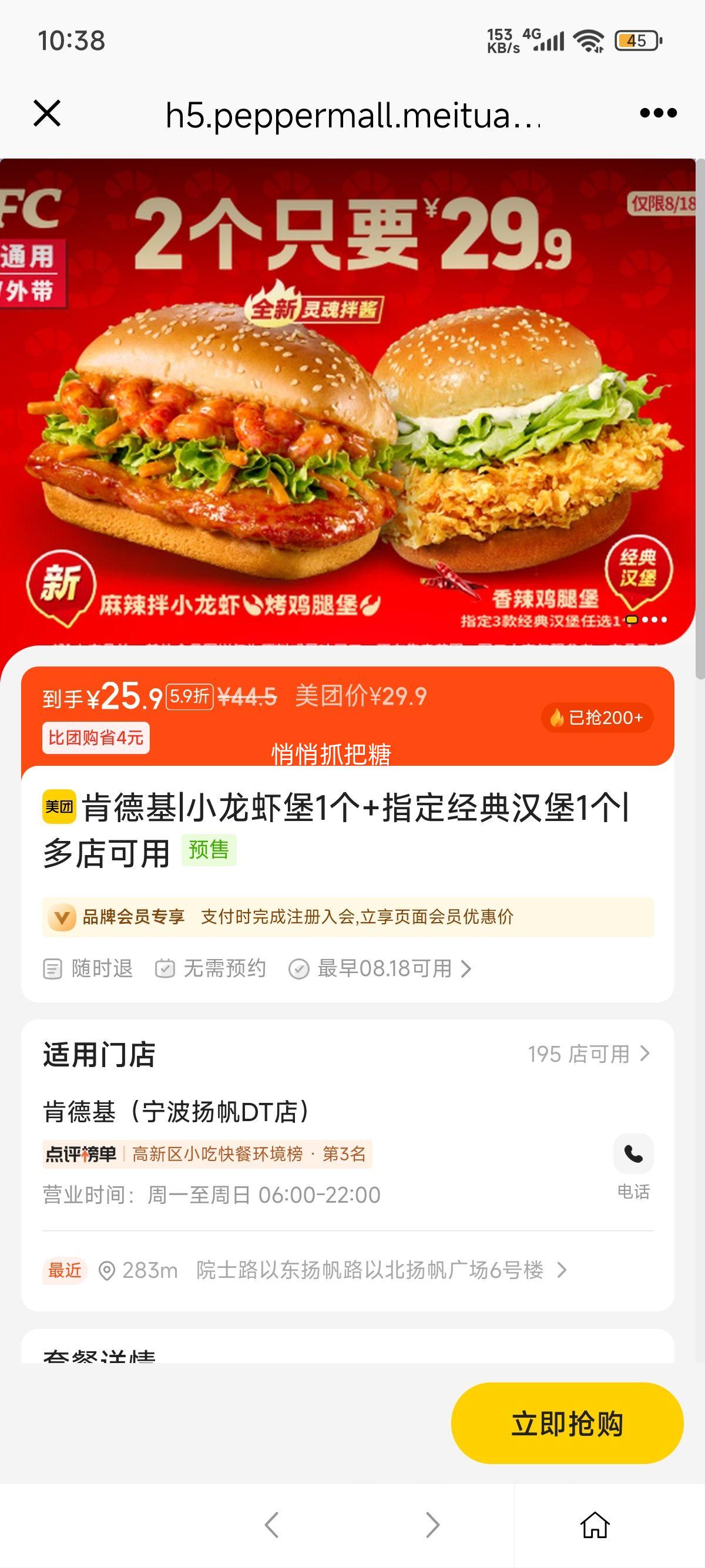705x1568 pixels.
Task: Open the three-dot overflow menu
Action: pyautogui.click(x=658, y=113)
